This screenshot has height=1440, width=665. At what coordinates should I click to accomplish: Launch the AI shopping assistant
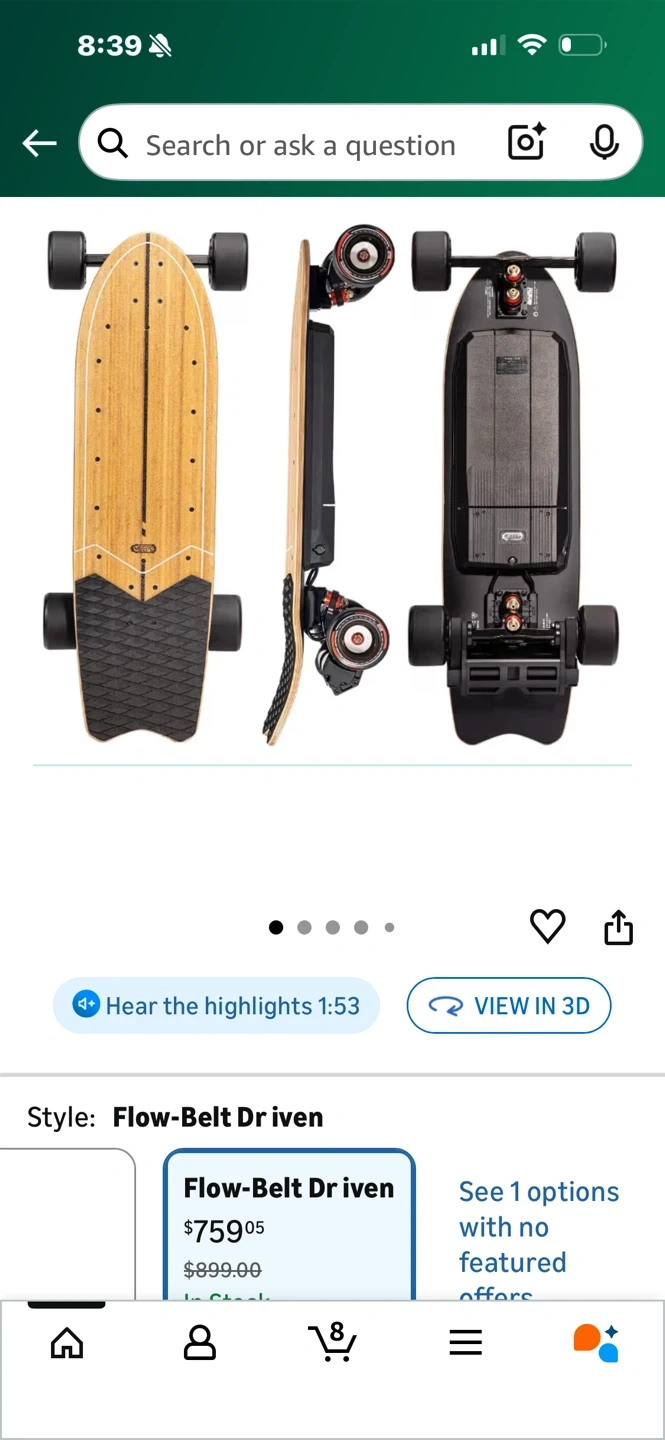tap(596, 1342)
